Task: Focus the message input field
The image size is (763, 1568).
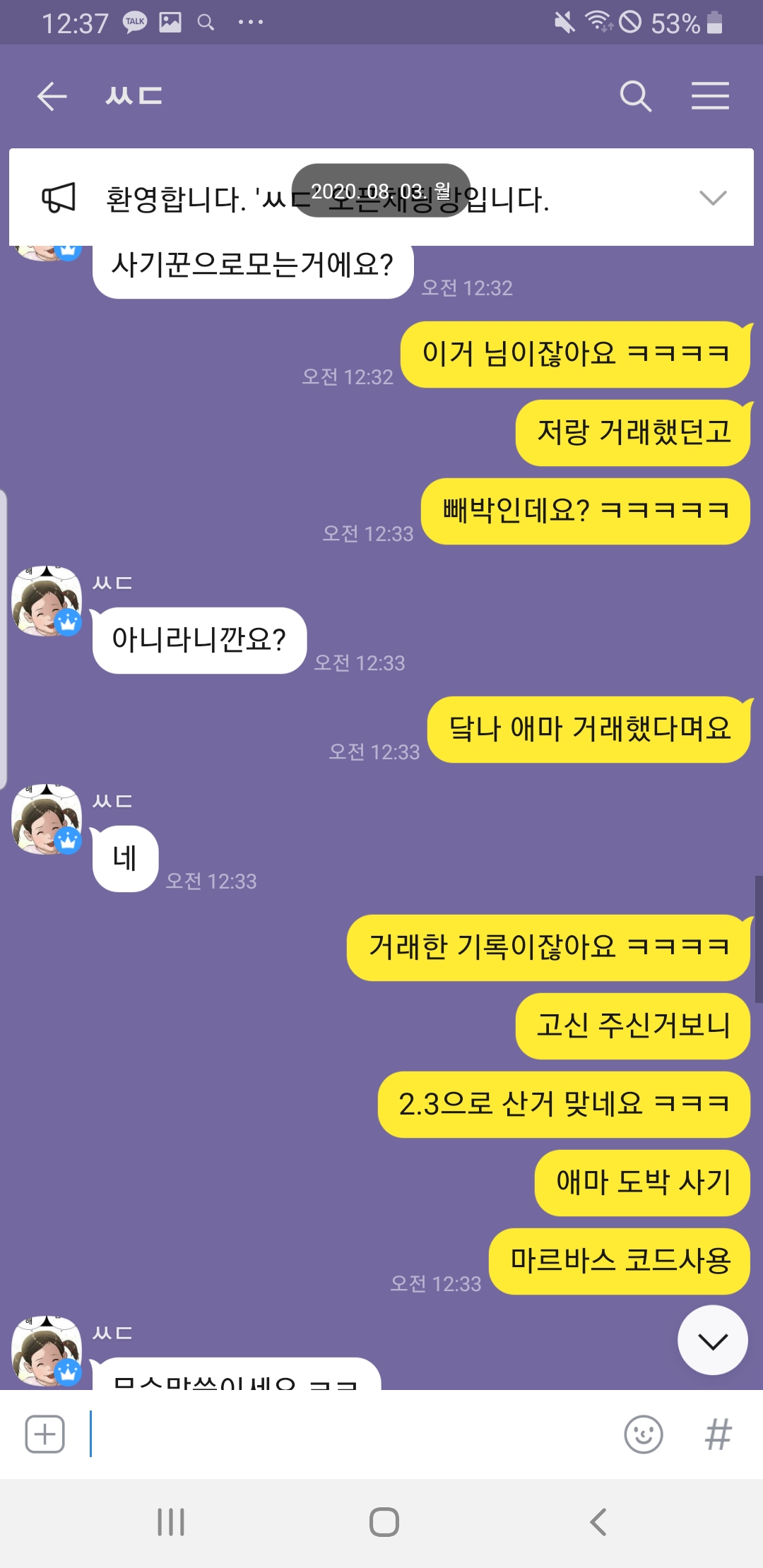Action: [x=353, y=1435]
